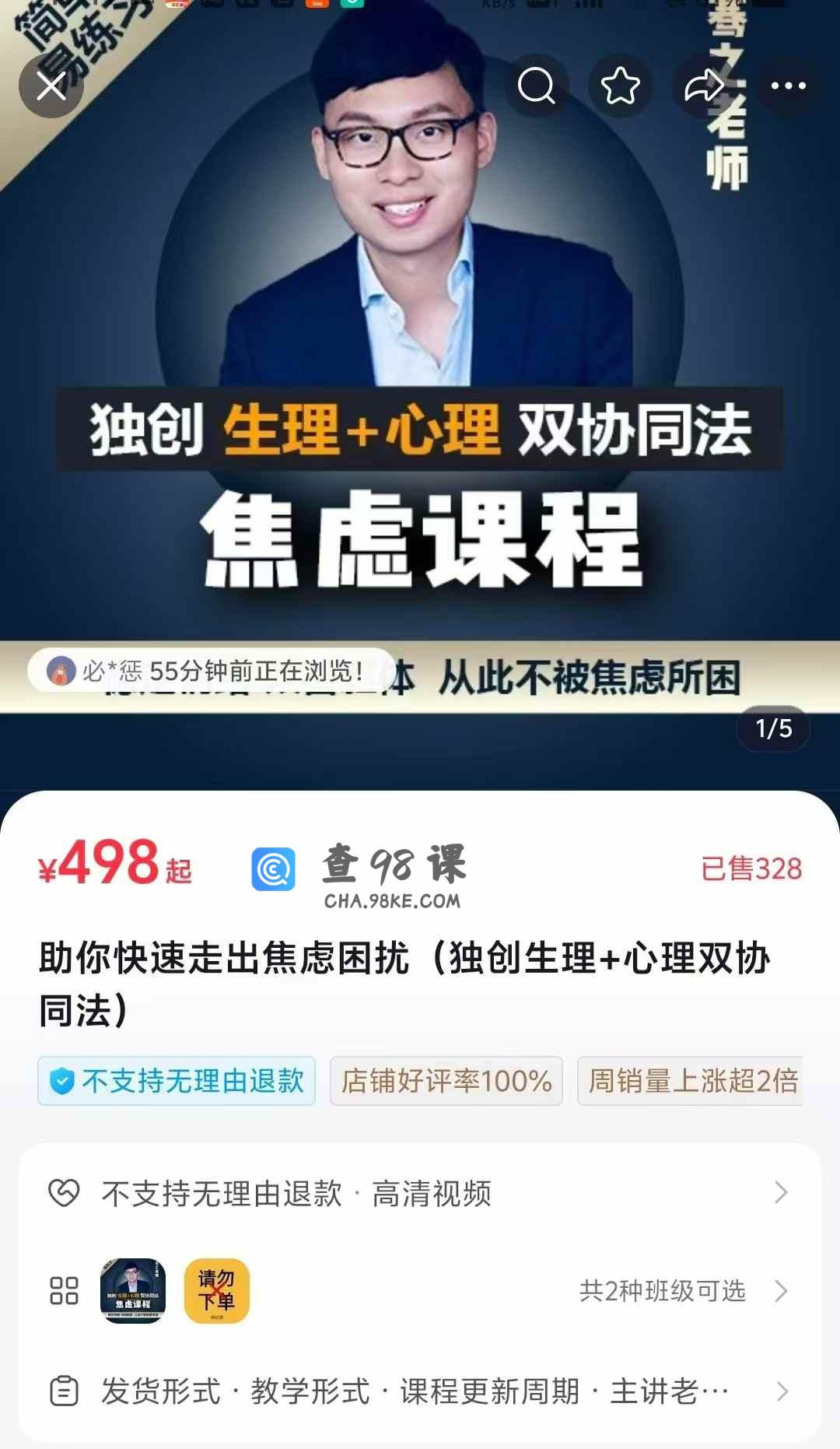This screenshot has width=840, height=1449.
Task: Tap the 店铺好评率100% chip
Action: [x=446, y=1081]
